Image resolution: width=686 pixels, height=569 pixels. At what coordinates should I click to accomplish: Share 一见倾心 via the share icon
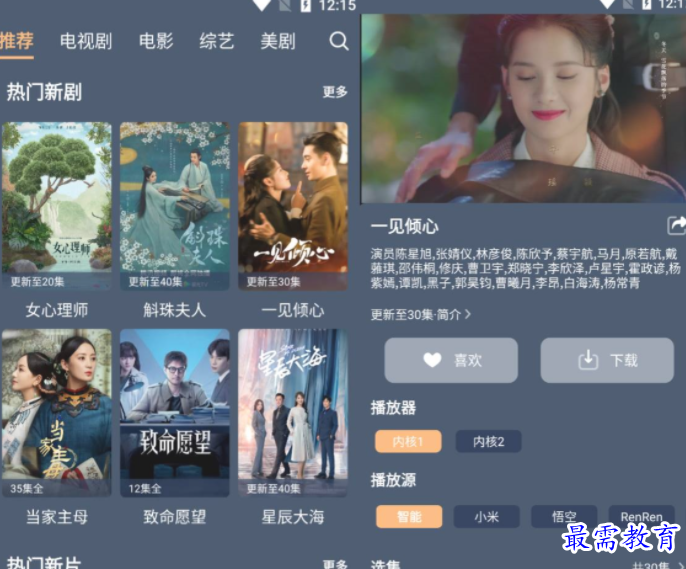click(x=676, y=226)
